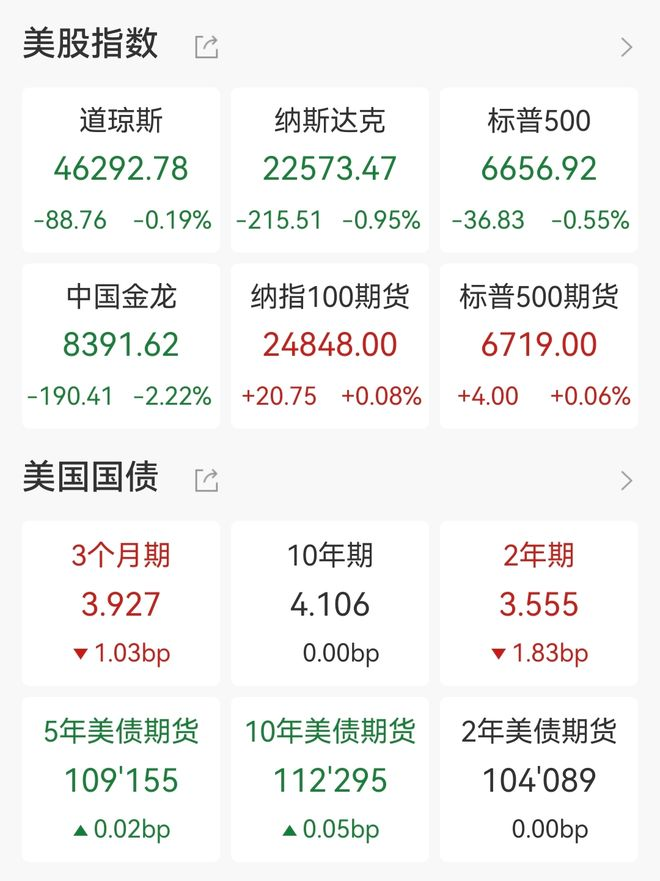Open the 中国金龙 index card
660x881 pixels.
121,346
